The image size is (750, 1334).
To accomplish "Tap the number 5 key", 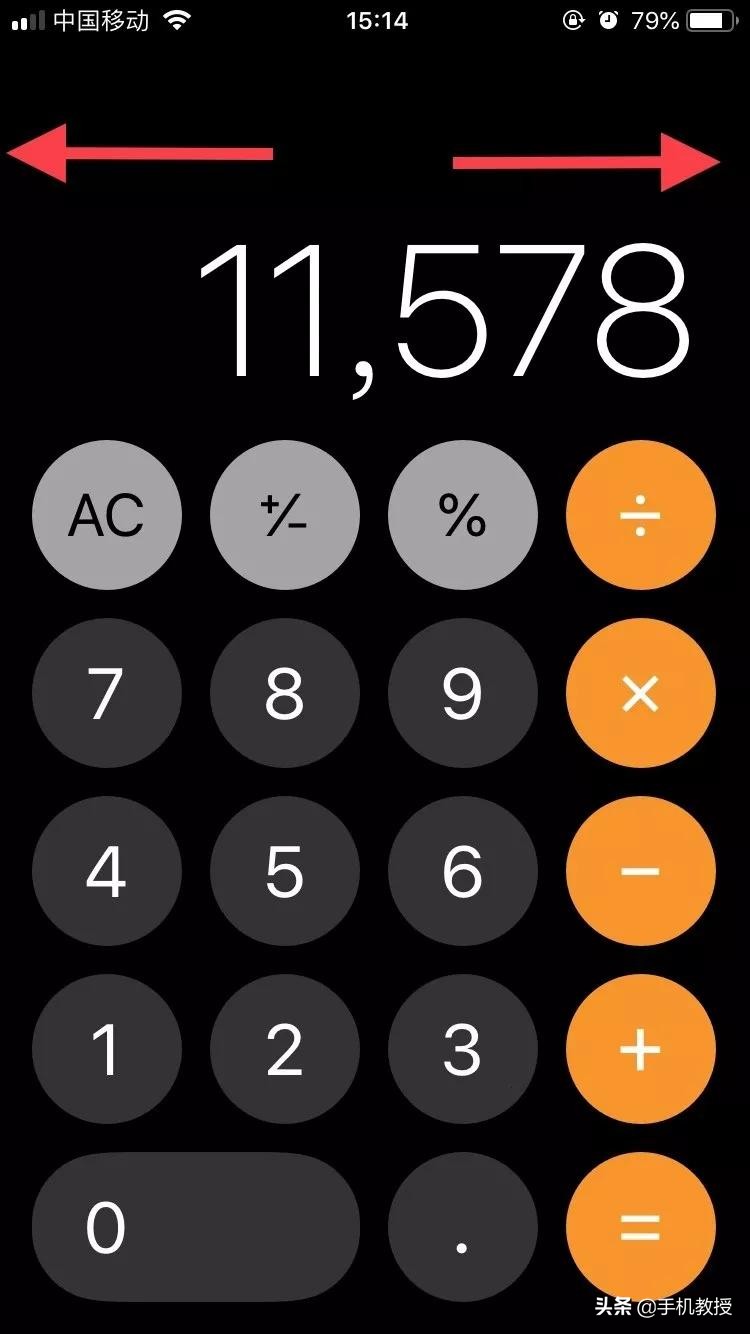I will coord(285,871).
